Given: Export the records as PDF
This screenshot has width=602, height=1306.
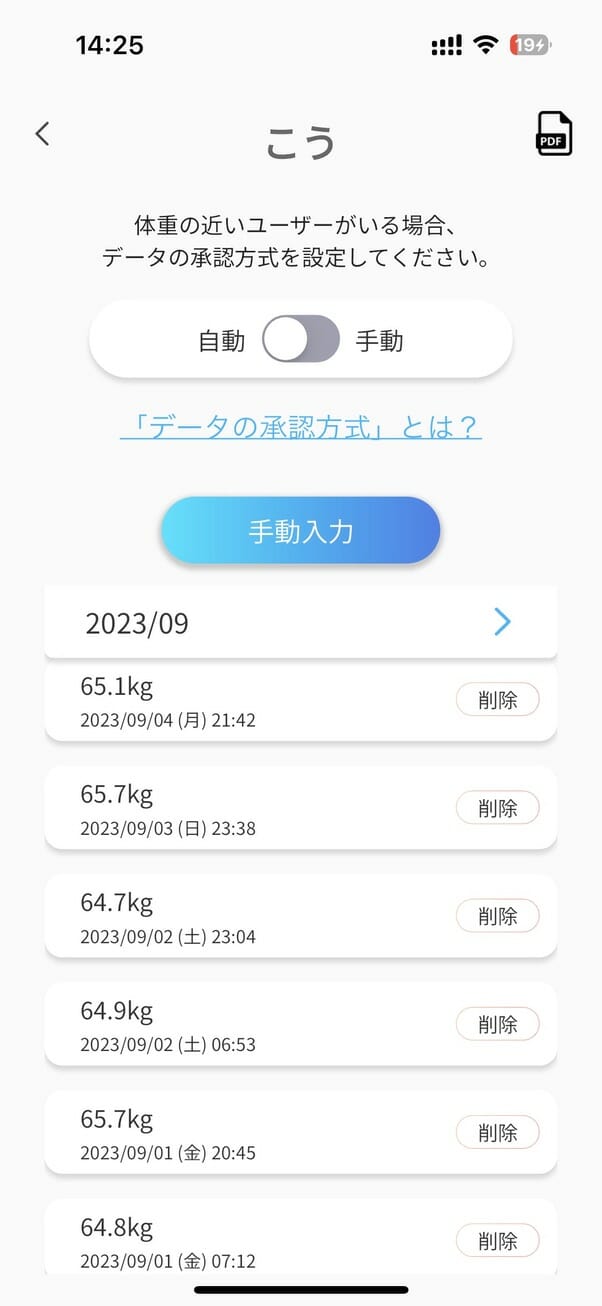Looking at the screenshot, I should pos(554,134).
